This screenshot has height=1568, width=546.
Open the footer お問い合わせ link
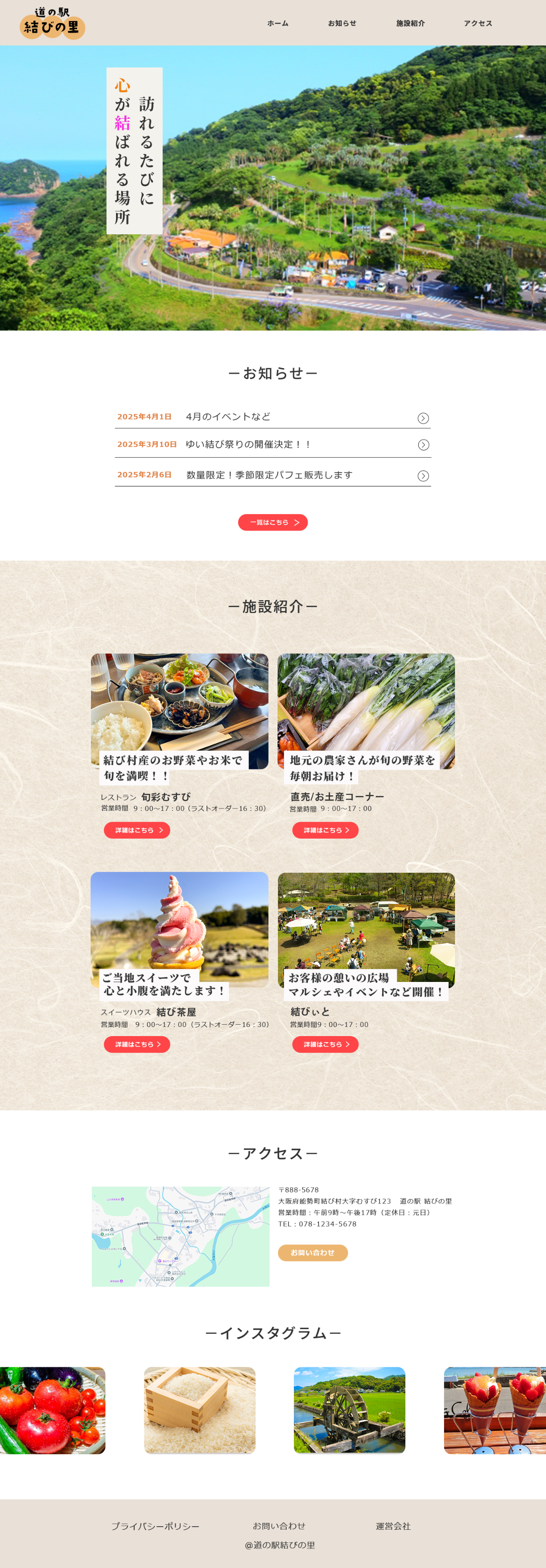pos(279,1526)
